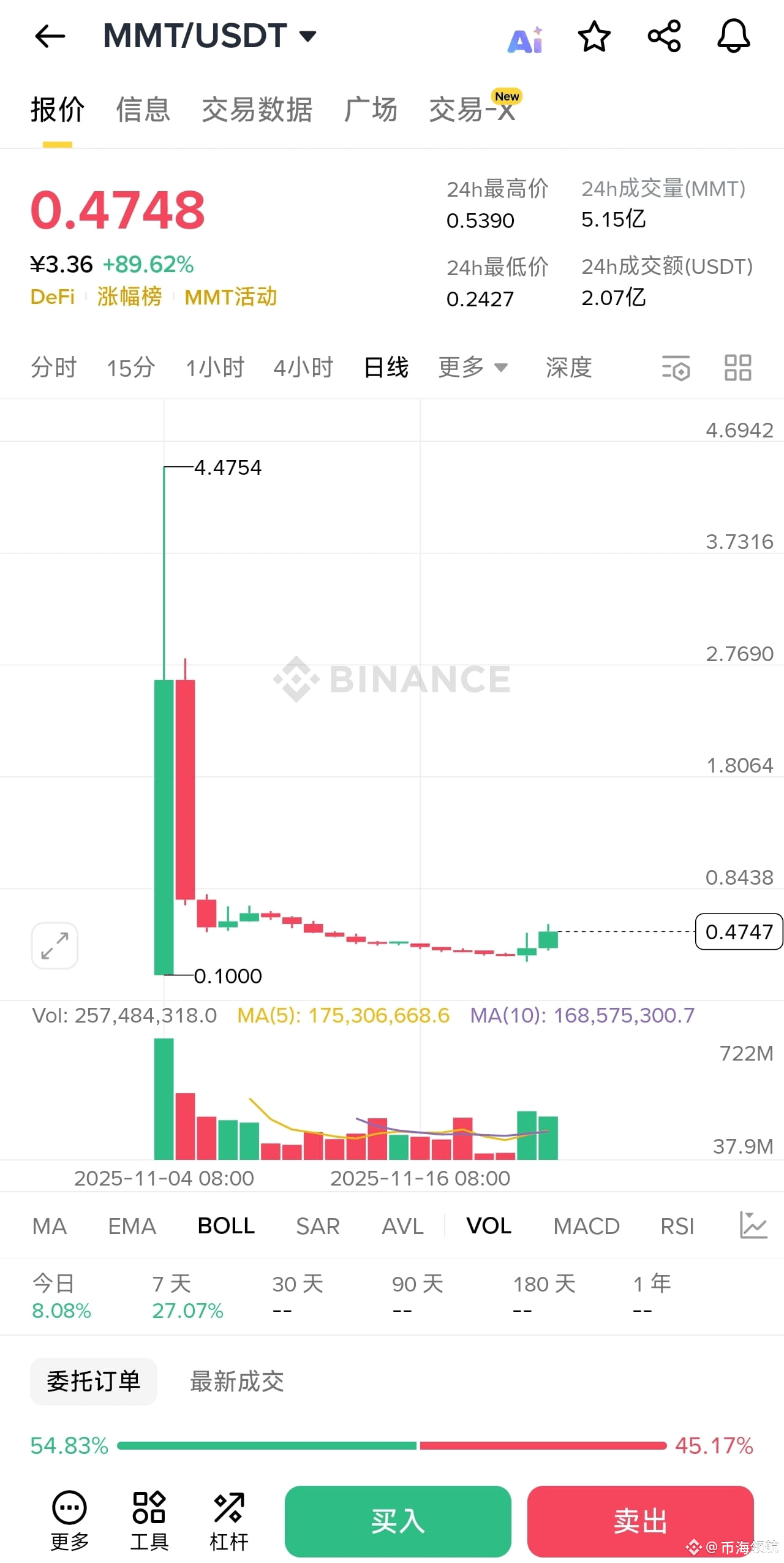Click the back arrow

(50, 37)
